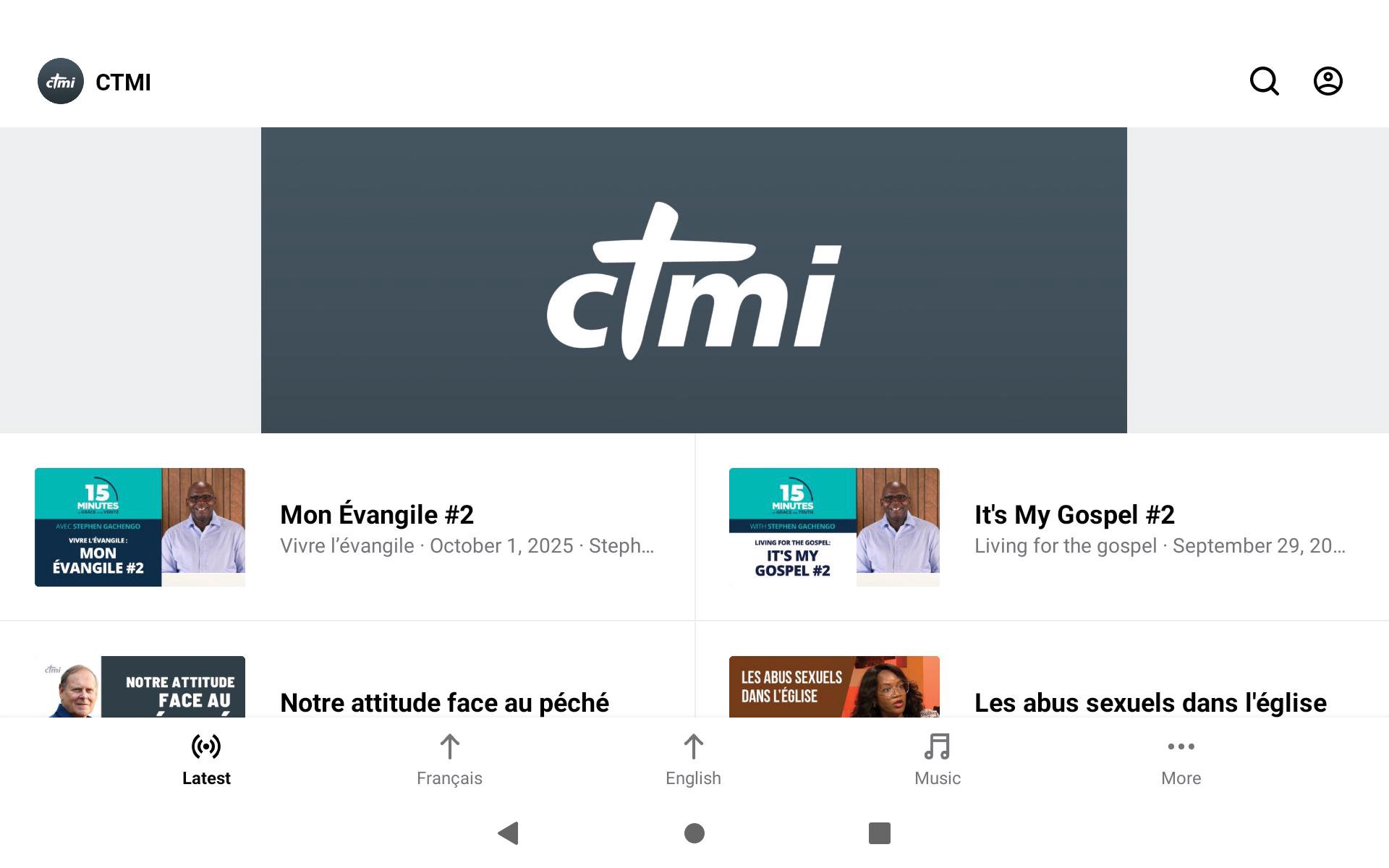
Task: Open Notre attitude face au péché
Action: 443,702
